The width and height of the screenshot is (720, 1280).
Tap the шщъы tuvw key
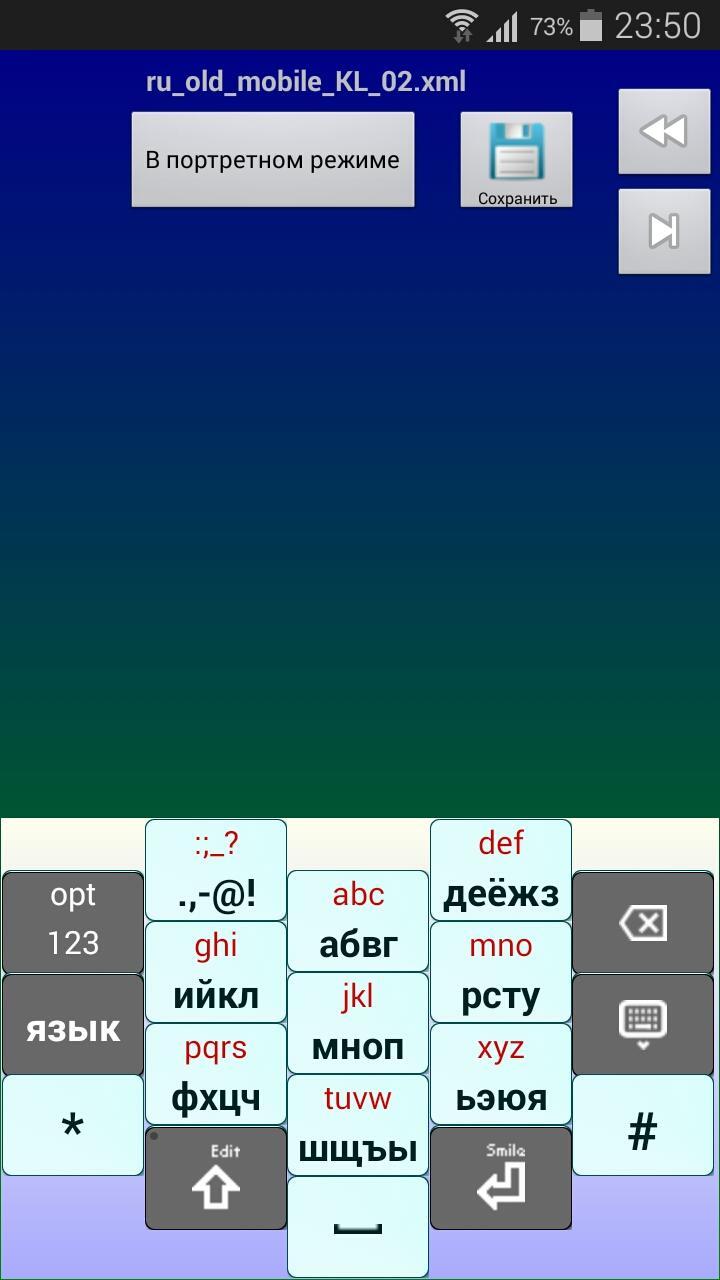[x=357, y=1124]
